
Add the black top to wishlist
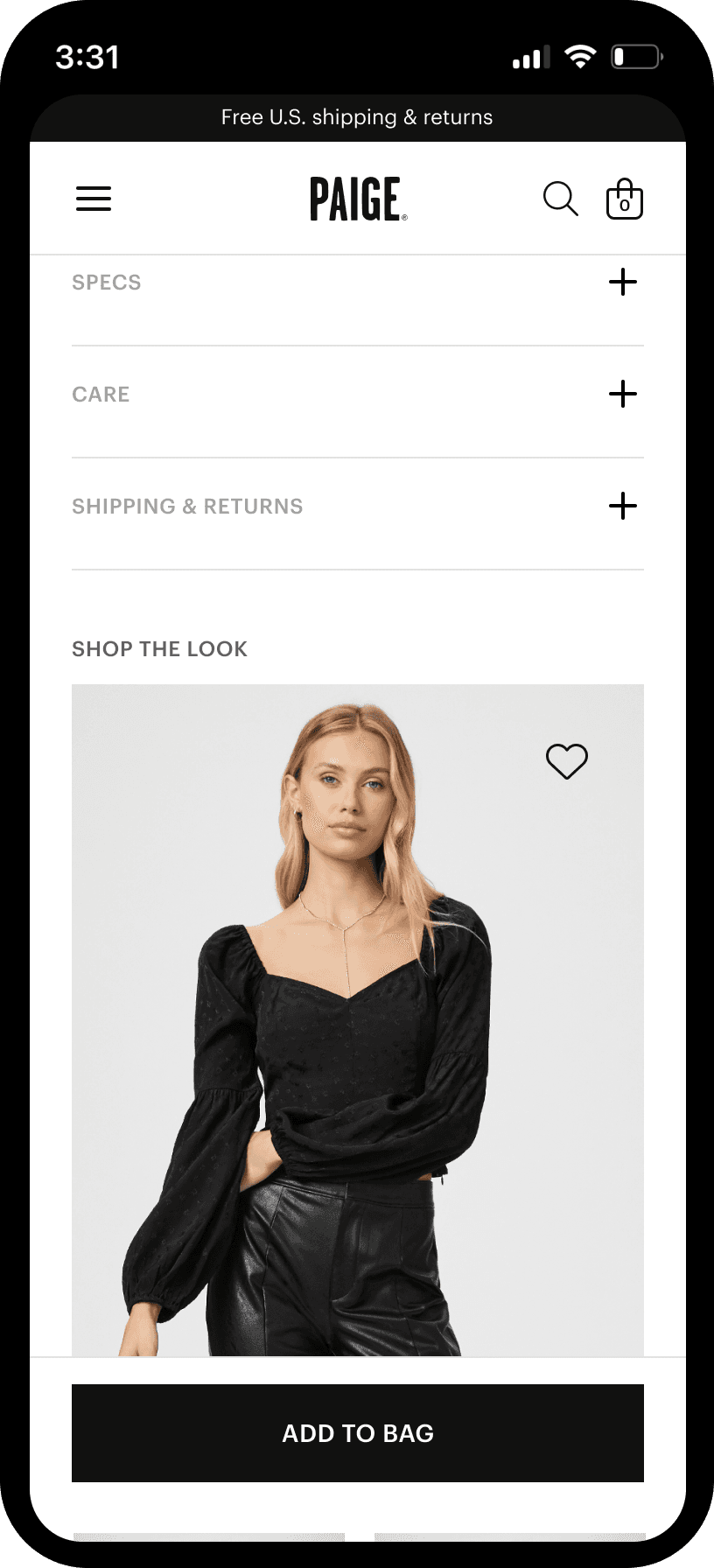pos(567,760)
